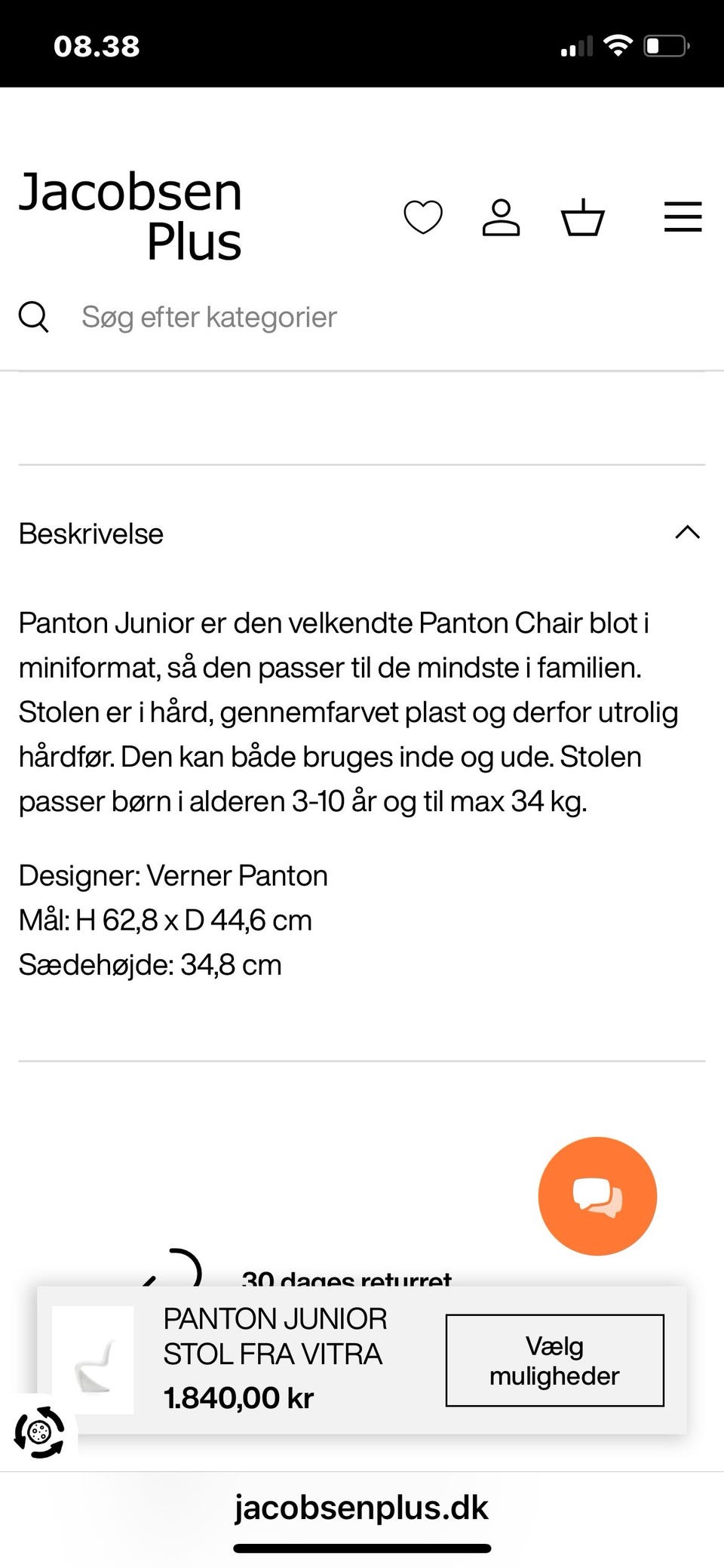724x1568 pixels.
Task: Click the magnifying glass search icon
Action: 34,317
